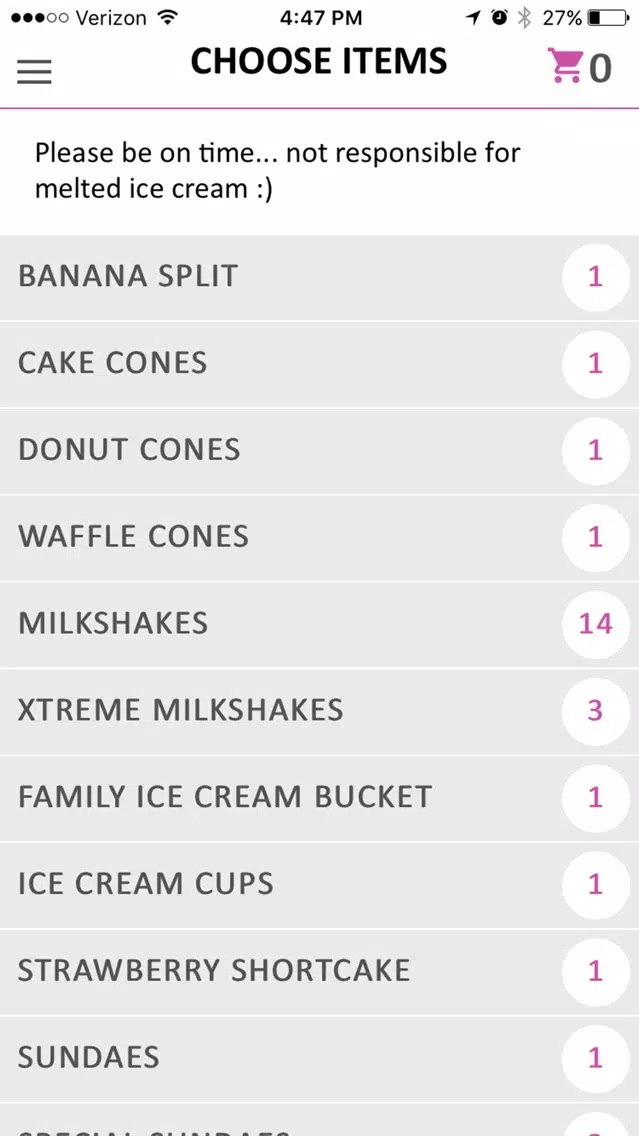Screen dimensions: 639x1136
Task: Open Waffle Cones category
Action: 320,538
